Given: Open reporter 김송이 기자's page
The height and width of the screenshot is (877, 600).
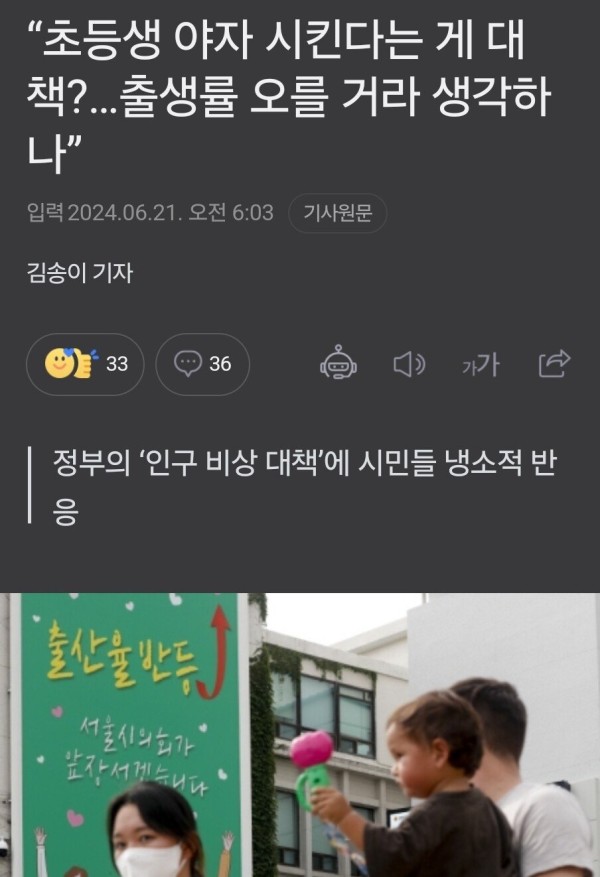Looking at the screenshot, I should [x=80, y=271].
